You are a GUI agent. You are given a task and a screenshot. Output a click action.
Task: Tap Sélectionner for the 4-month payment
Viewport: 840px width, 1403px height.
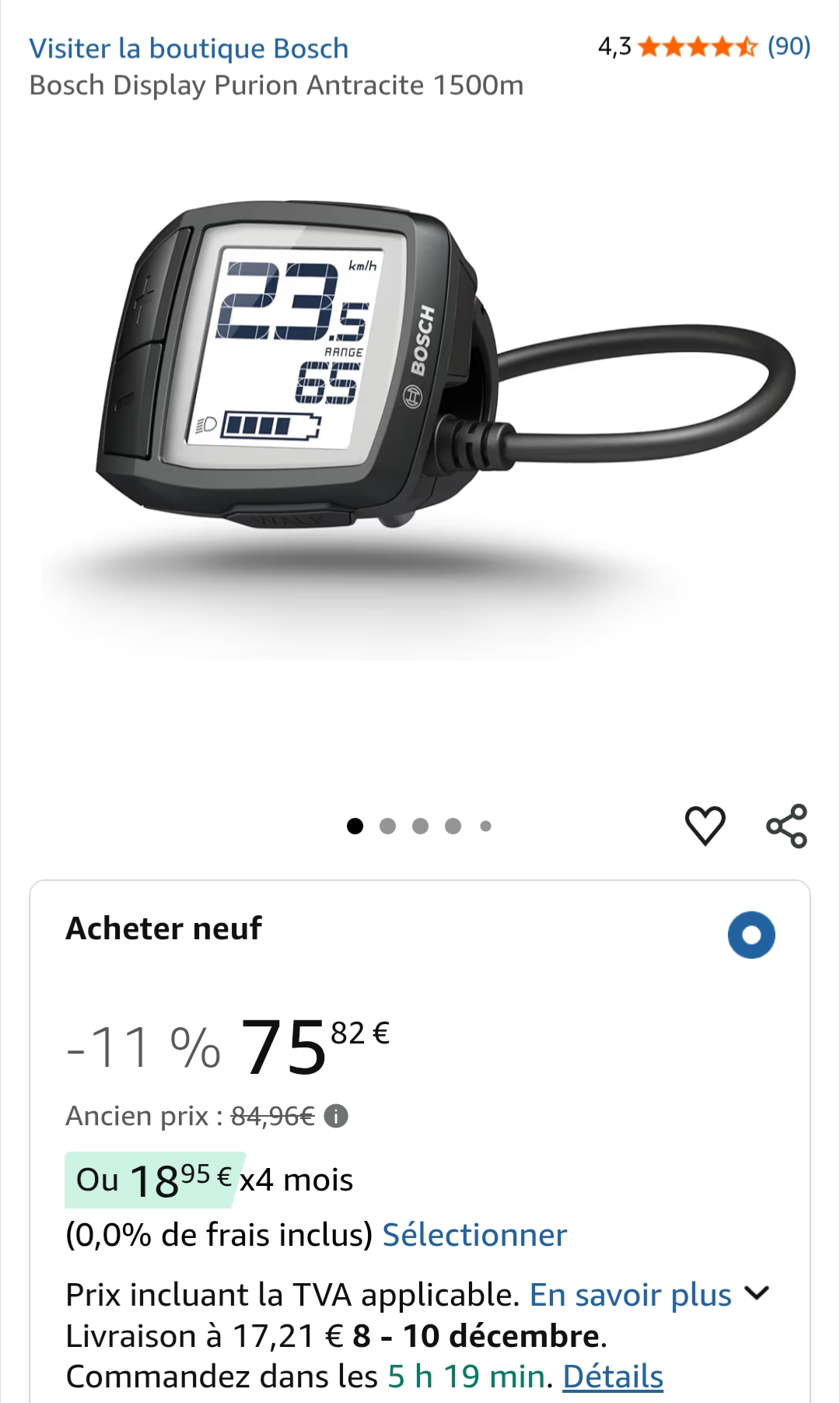(474, 1235)
